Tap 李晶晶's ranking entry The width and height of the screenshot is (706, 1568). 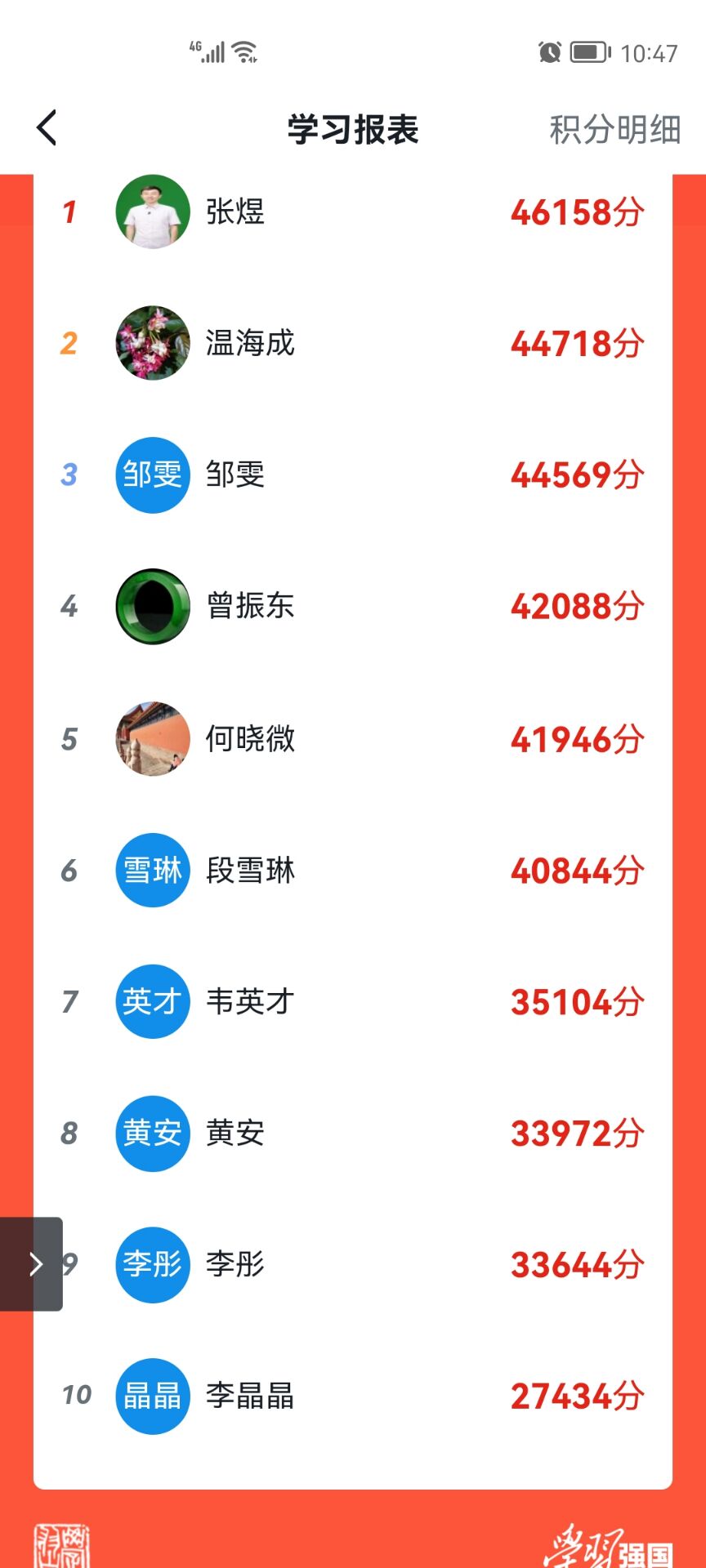pos(352,1396)
